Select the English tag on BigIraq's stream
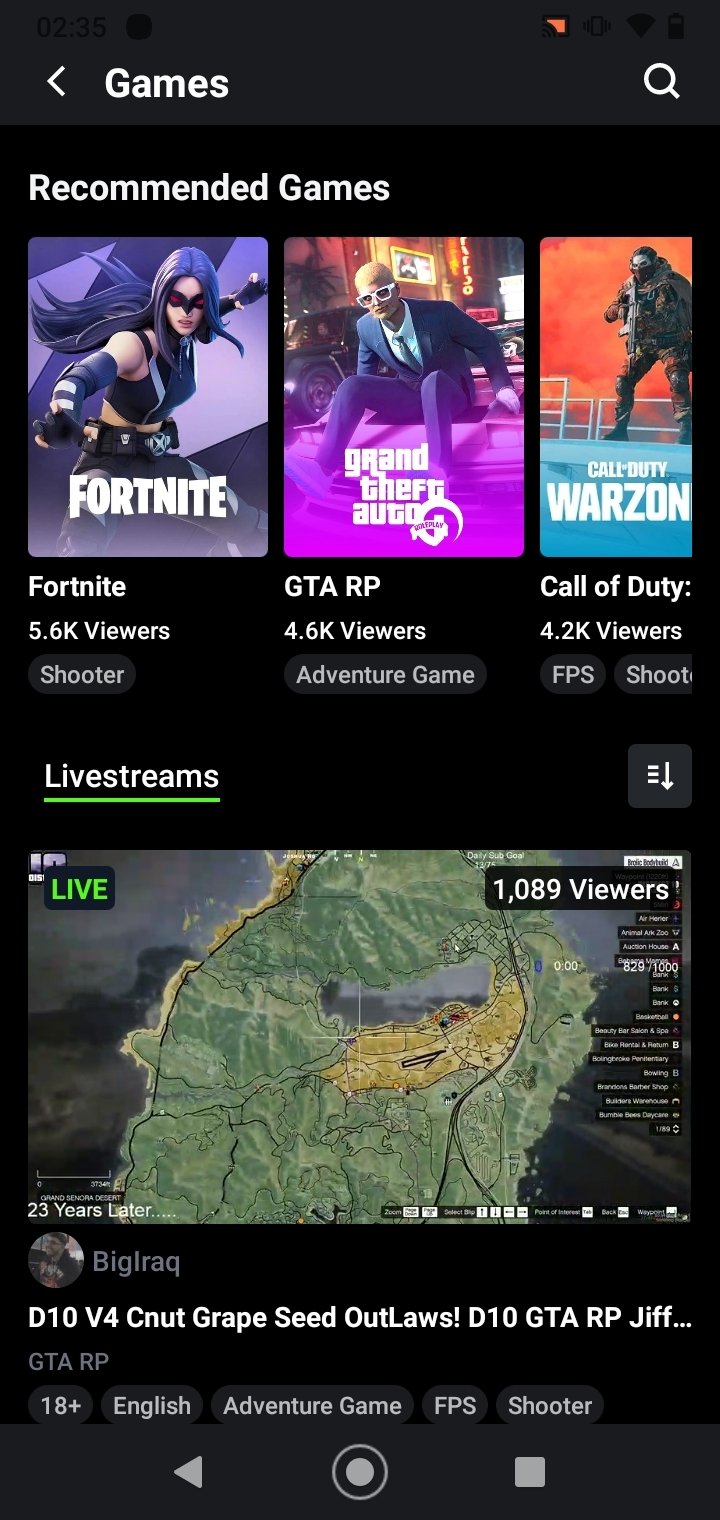Viewport: 720px width, 1520px height. (x=152, y=1406)
